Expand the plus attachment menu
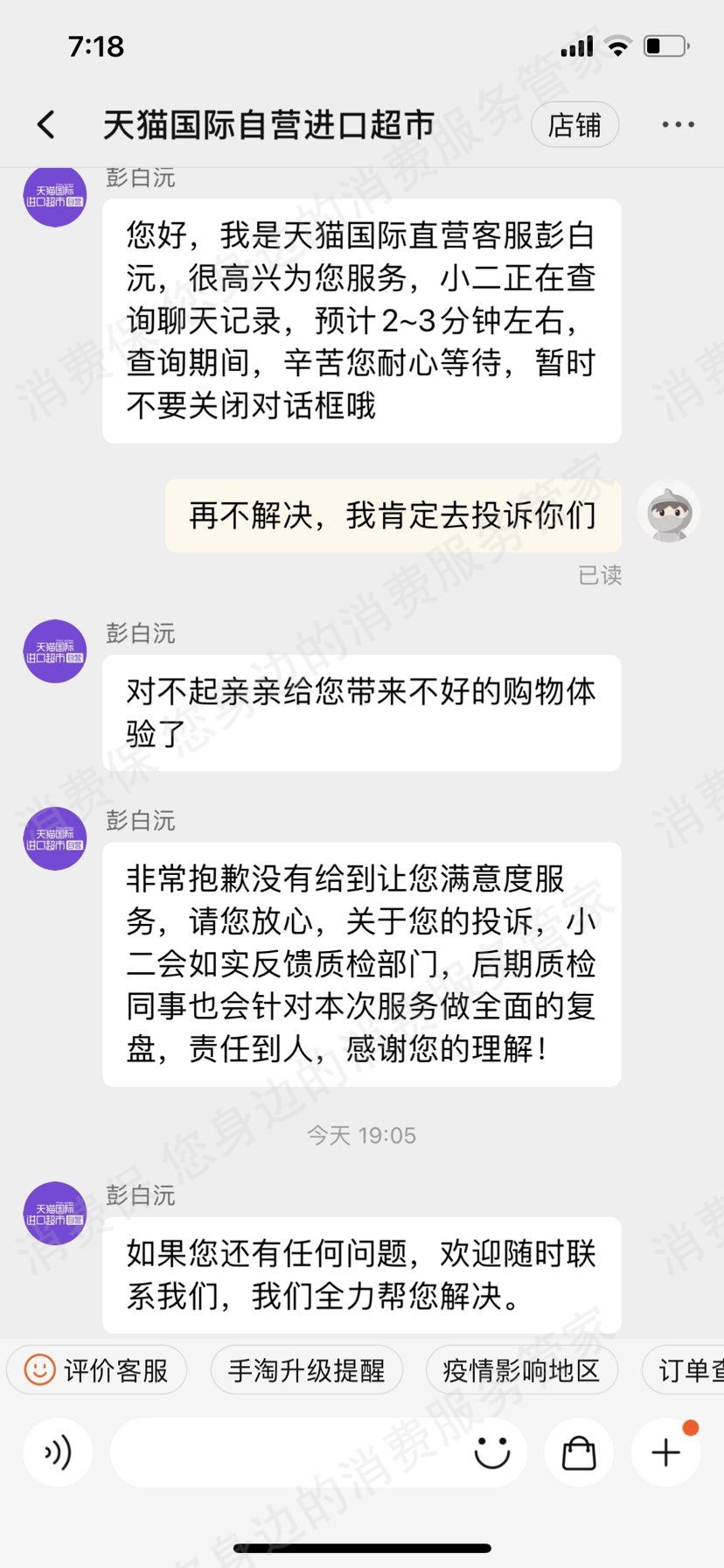The width and height of the screenshot is (724, 1568). click(x=665, y=1453)
